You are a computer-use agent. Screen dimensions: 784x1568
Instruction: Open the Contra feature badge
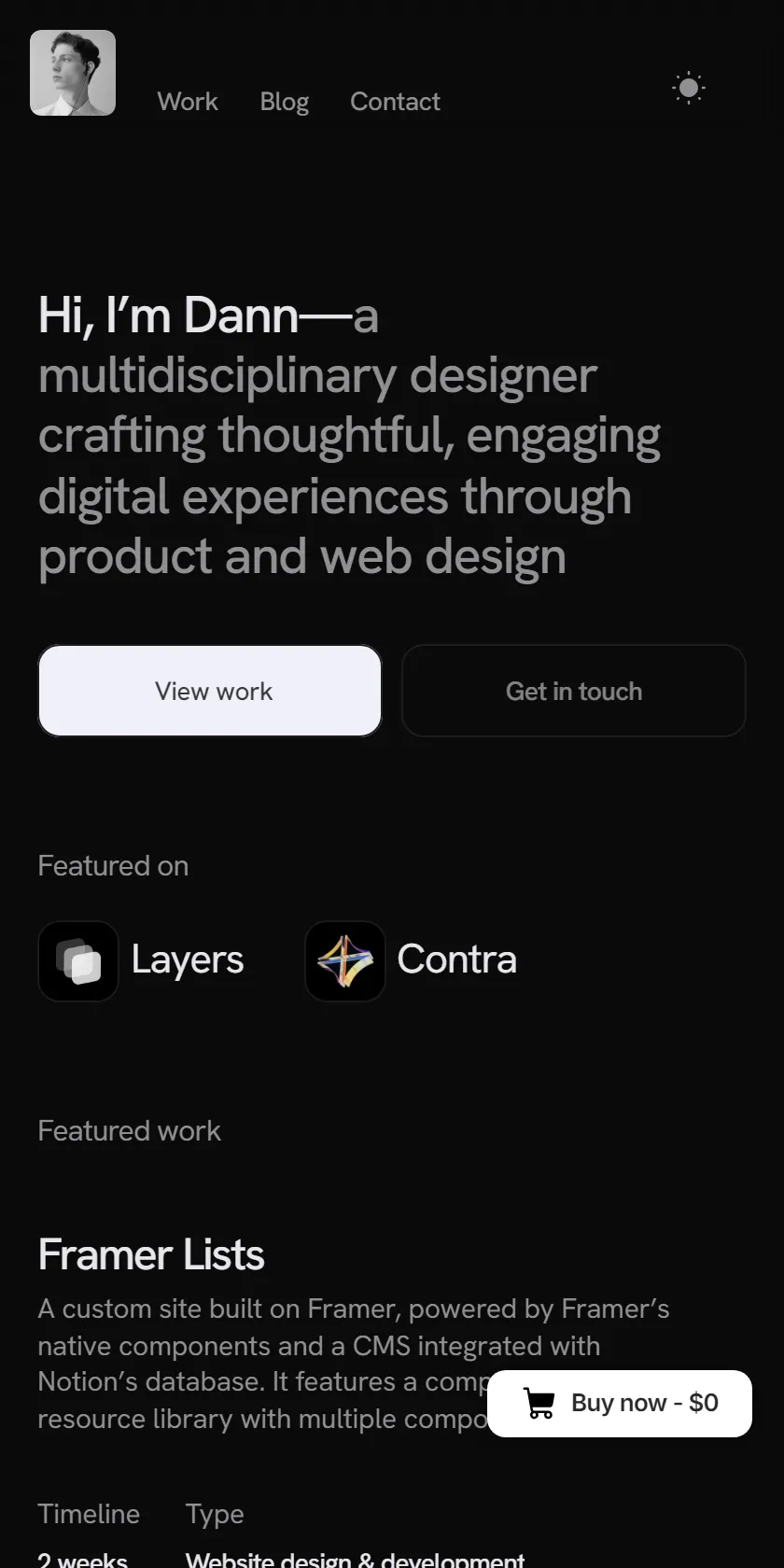411,960
